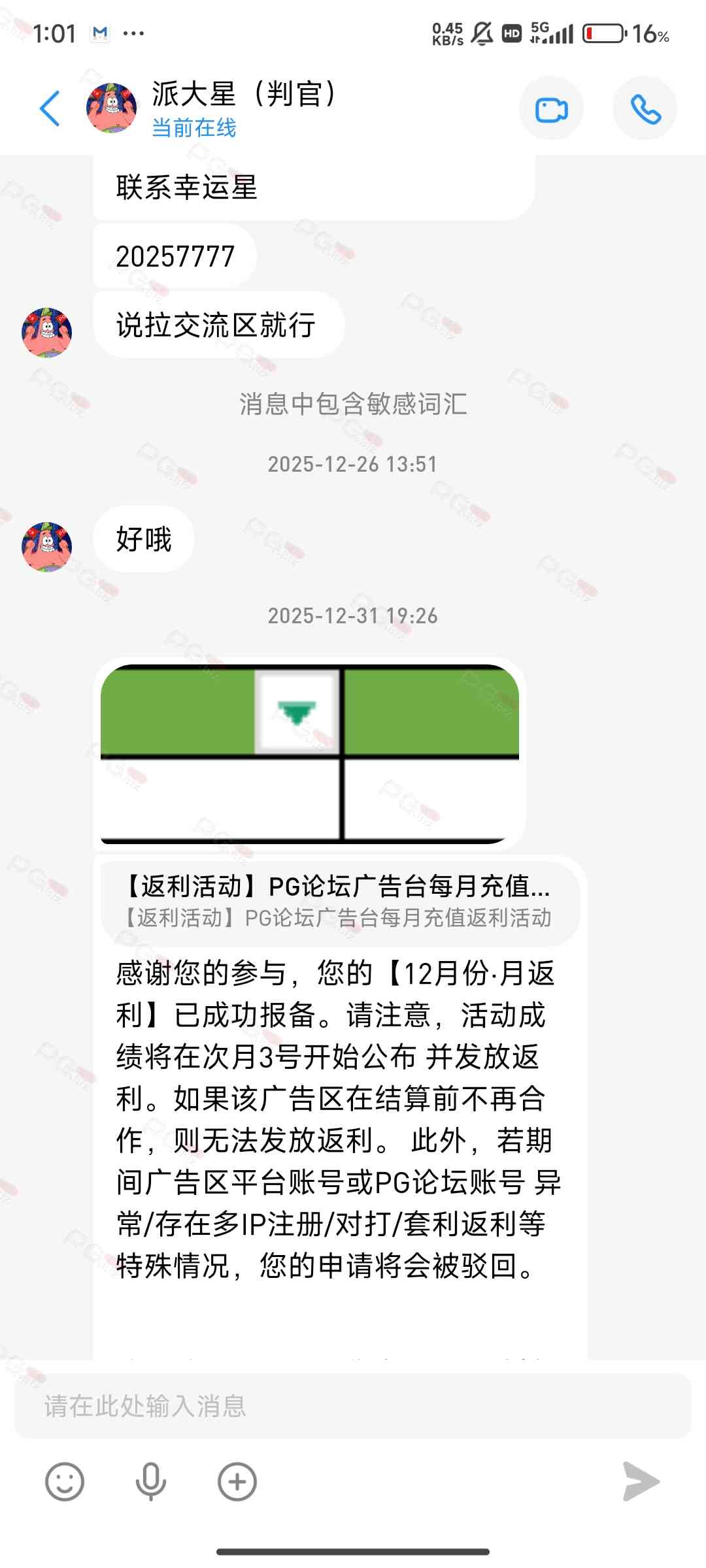Open the plus attachment menu
Image resolution: width=706 pixels, height=1568 pixels.
click(237, 1481)
